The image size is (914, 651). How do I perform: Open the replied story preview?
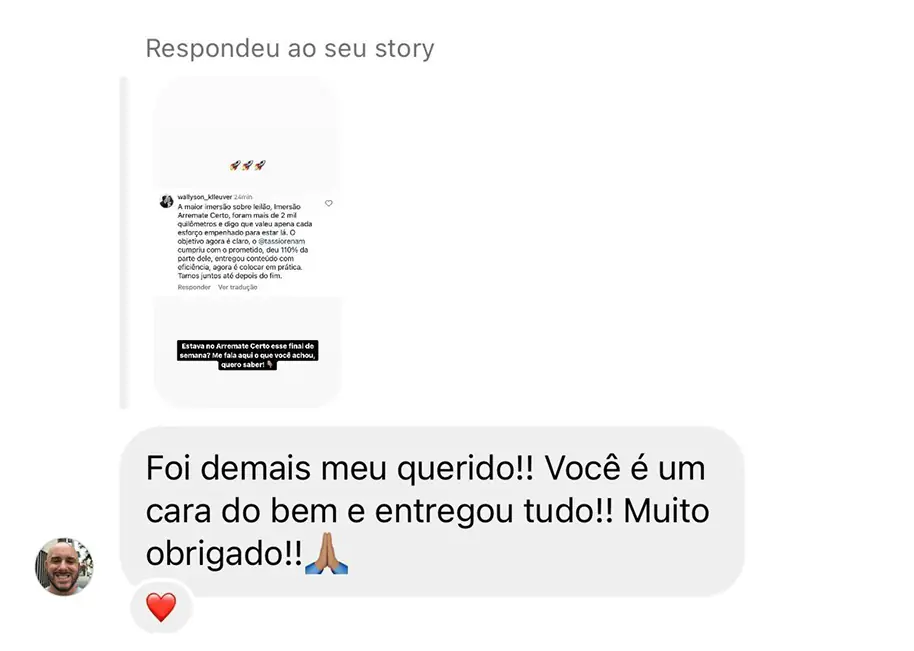tap(247, 242)
